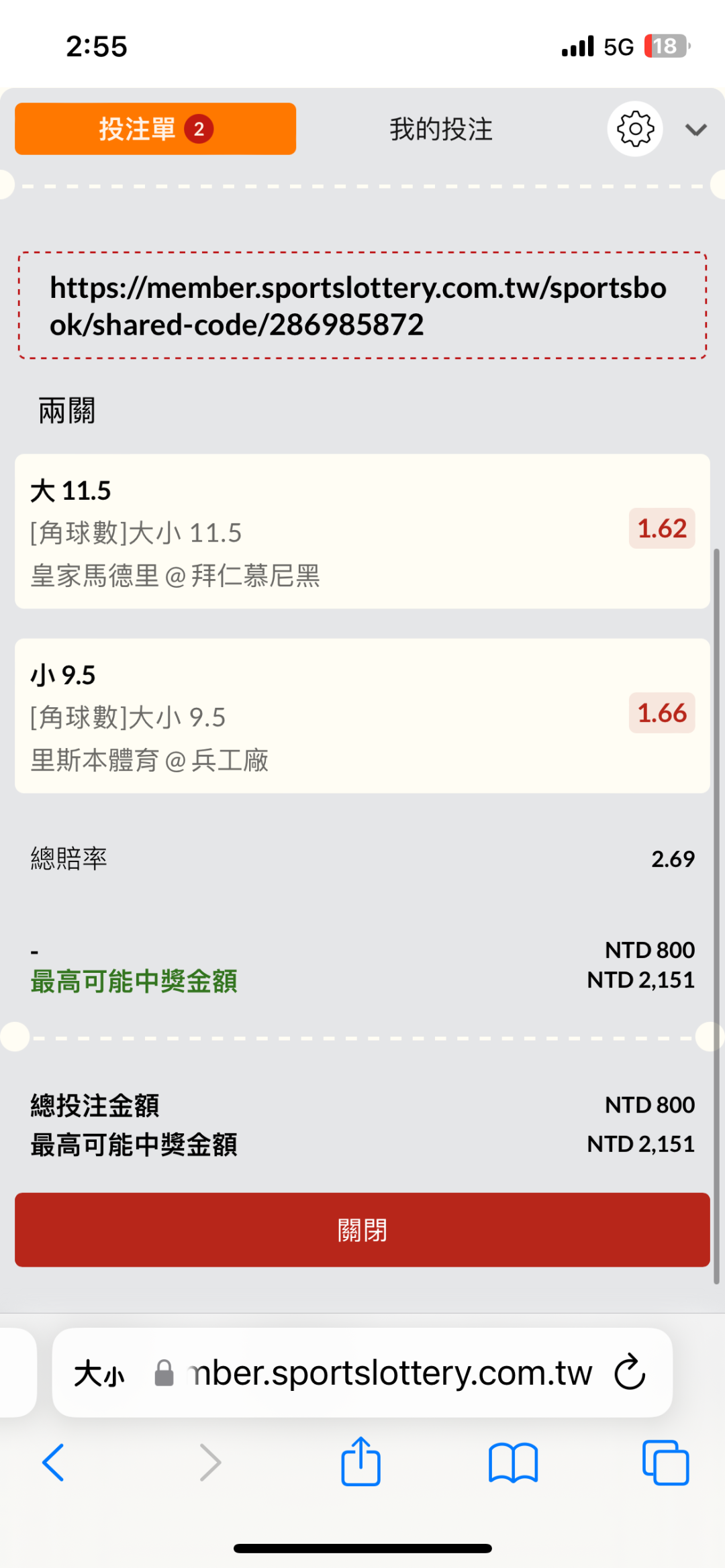Tap the sportslottery address bar
The width and height of the screenshot is (725, 1568).
[389, 1373]
